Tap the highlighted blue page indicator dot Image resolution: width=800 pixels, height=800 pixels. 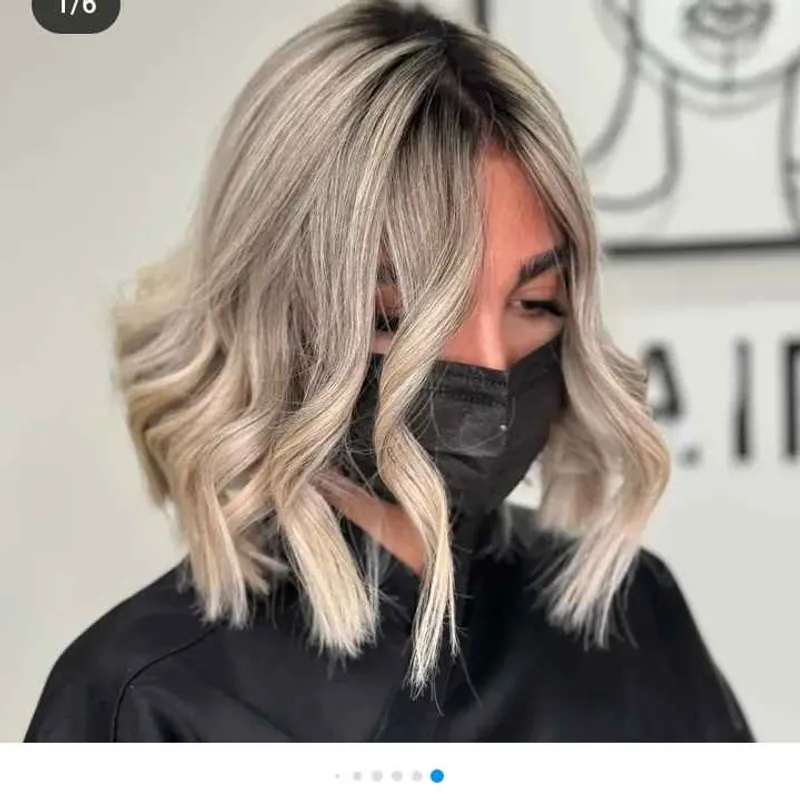pyautogui.click(x=437, y=775)
